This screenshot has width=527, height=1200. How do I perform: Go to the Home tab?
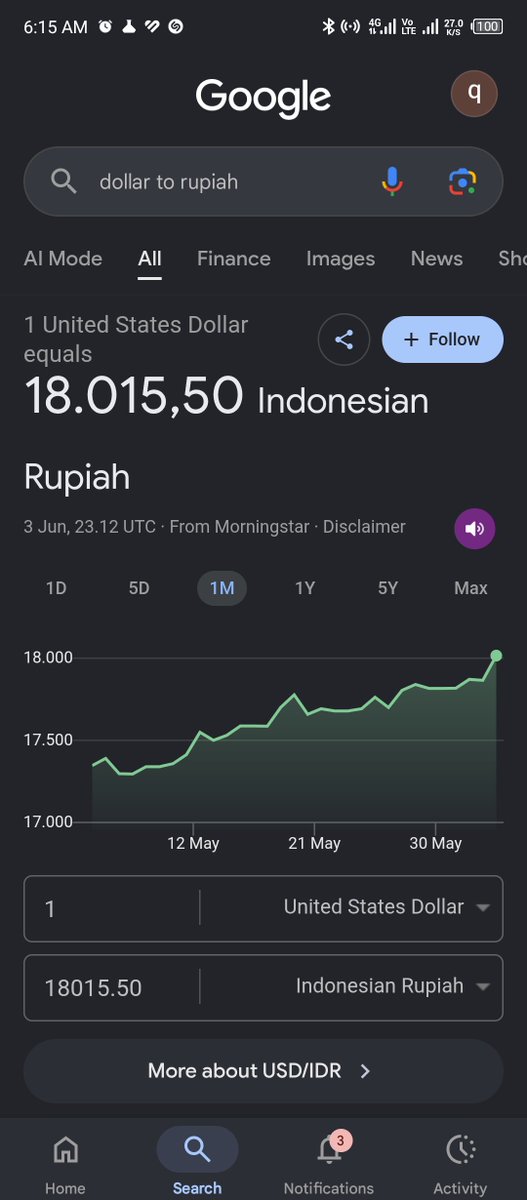65,1164
